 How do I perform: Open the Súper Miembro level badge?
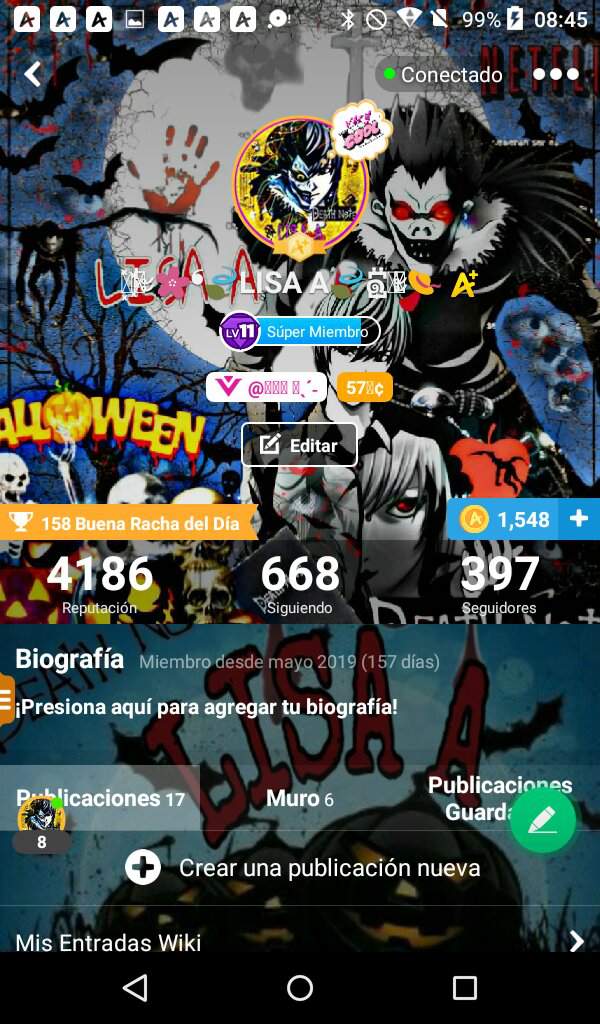[300, 331]
